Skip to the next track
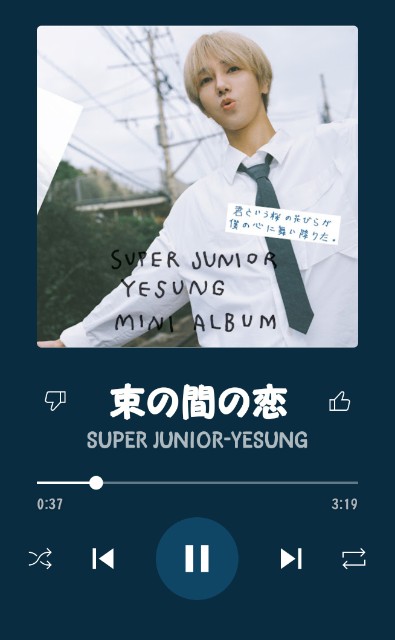The height and width of the screenshot is (640, 395). click(x=291, y=558)
